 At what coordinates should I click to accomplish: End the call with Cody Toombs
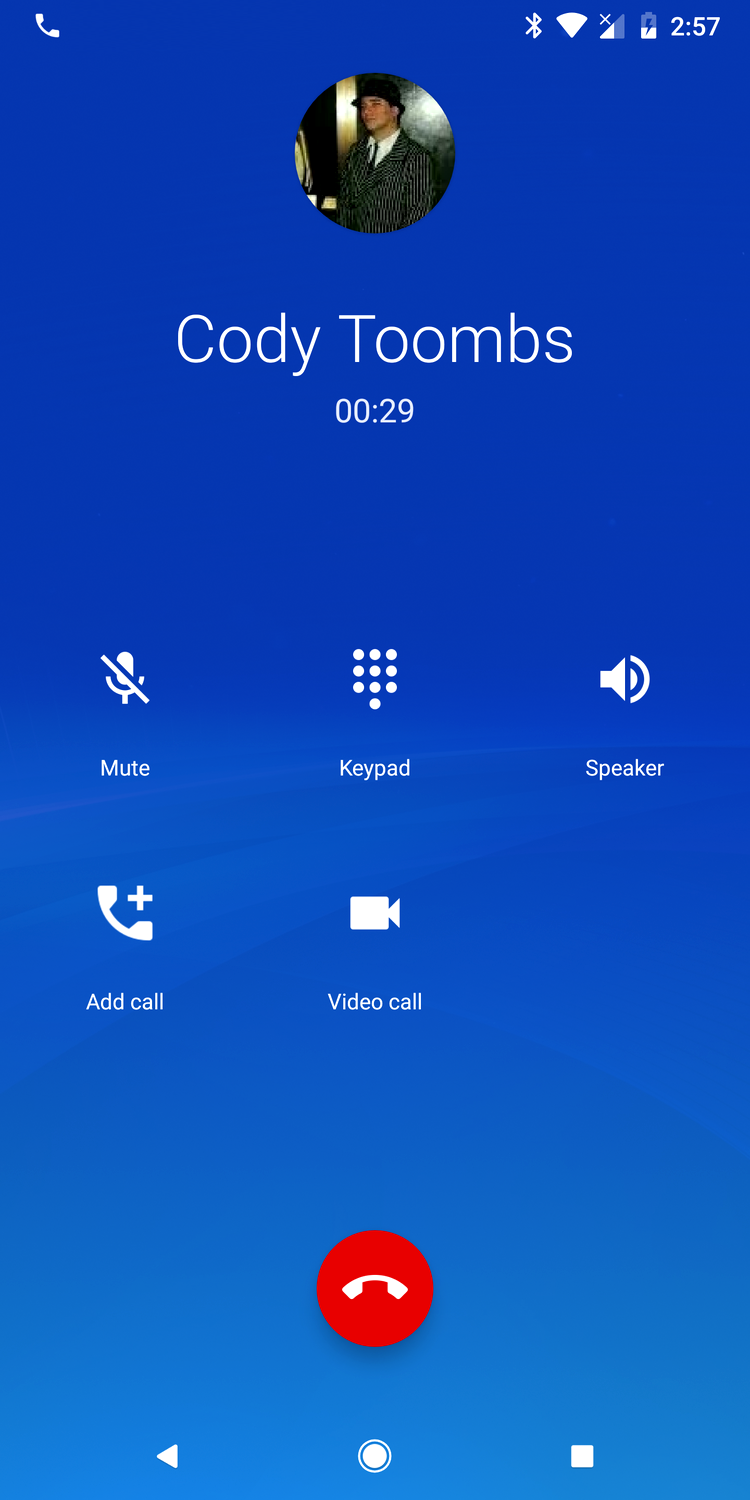tap(375, 1288)
